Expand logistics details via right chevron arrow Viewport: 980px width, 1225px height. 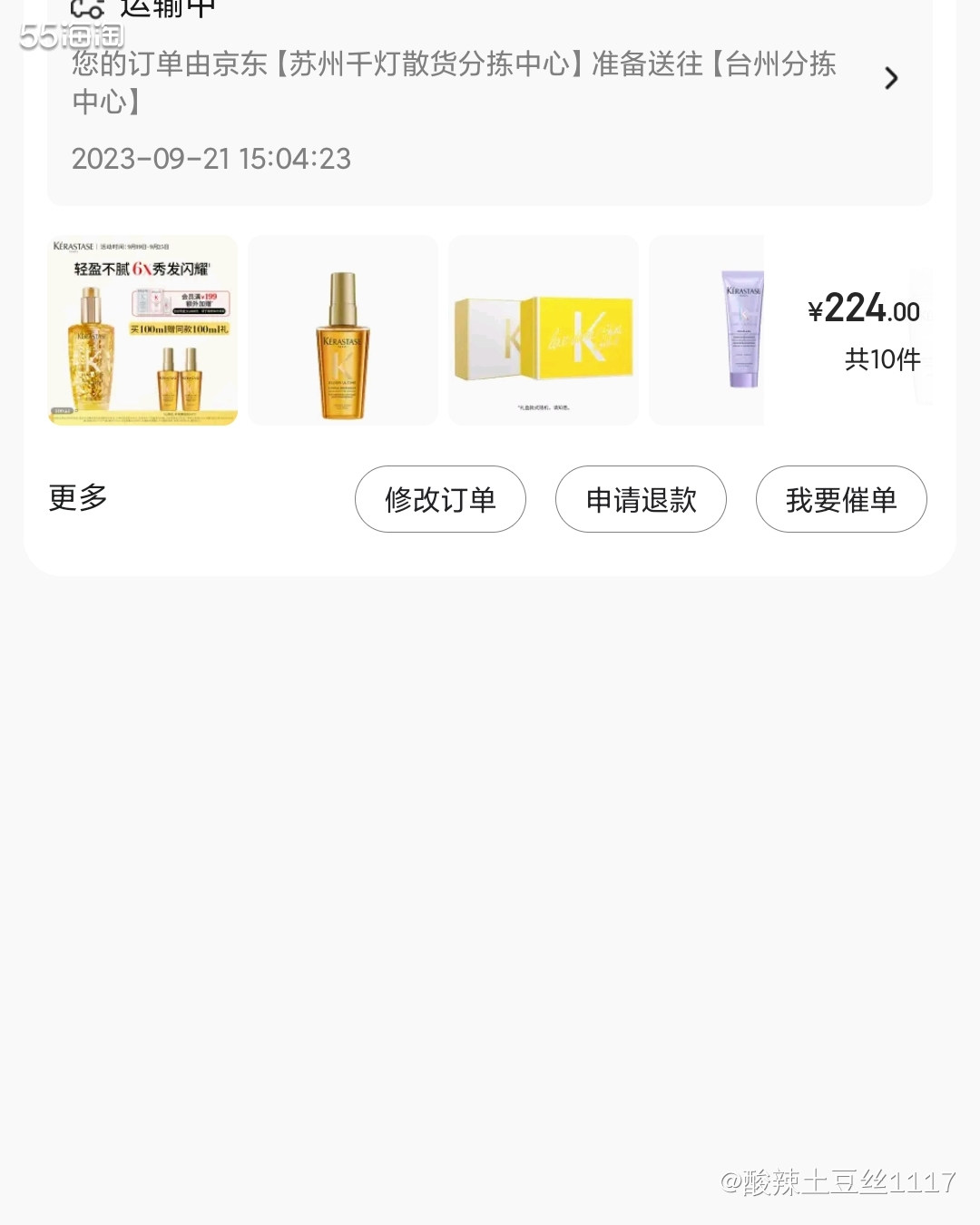891,79
